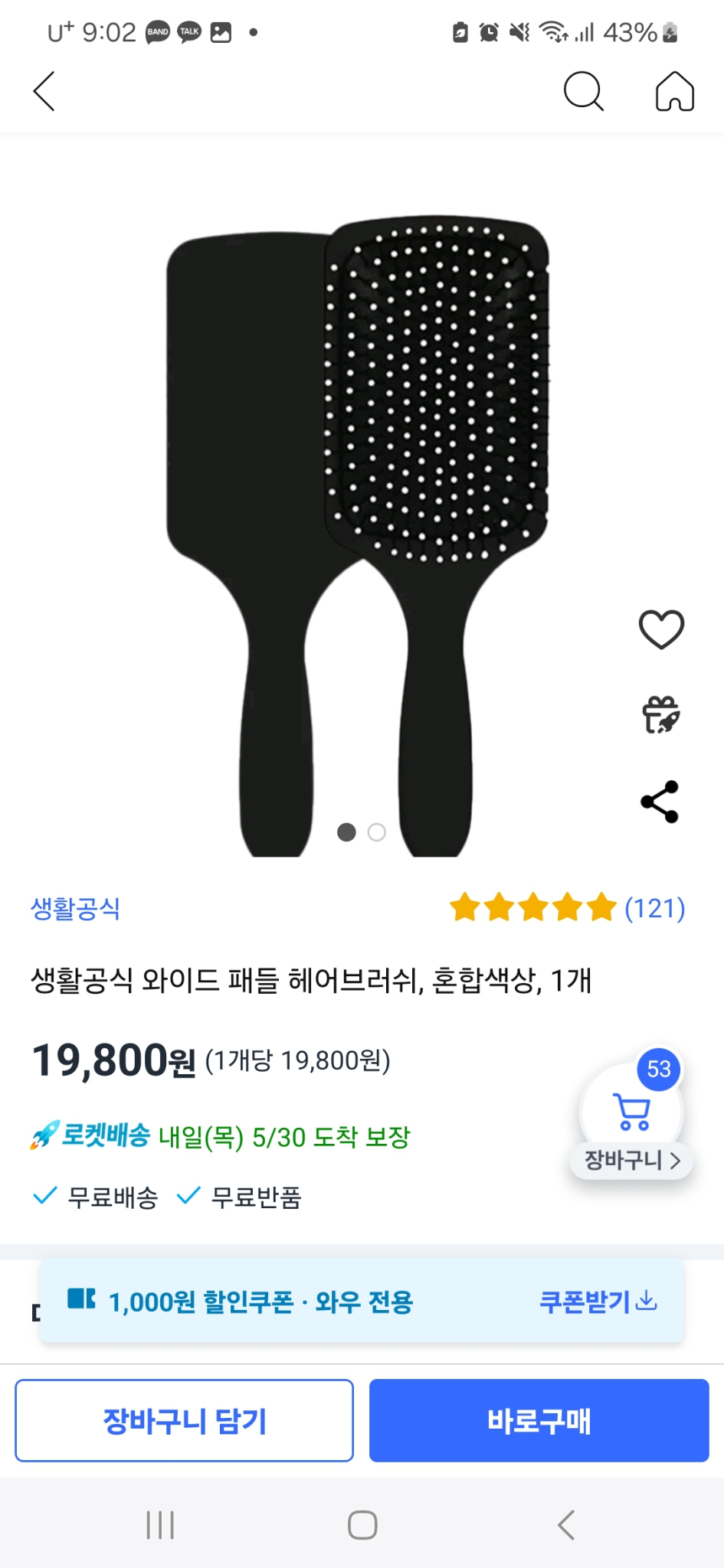This screenshot has width=724, height=1568.
Task: Expand the 장바구니 panel via chevron
Action: click(676, 1161)
